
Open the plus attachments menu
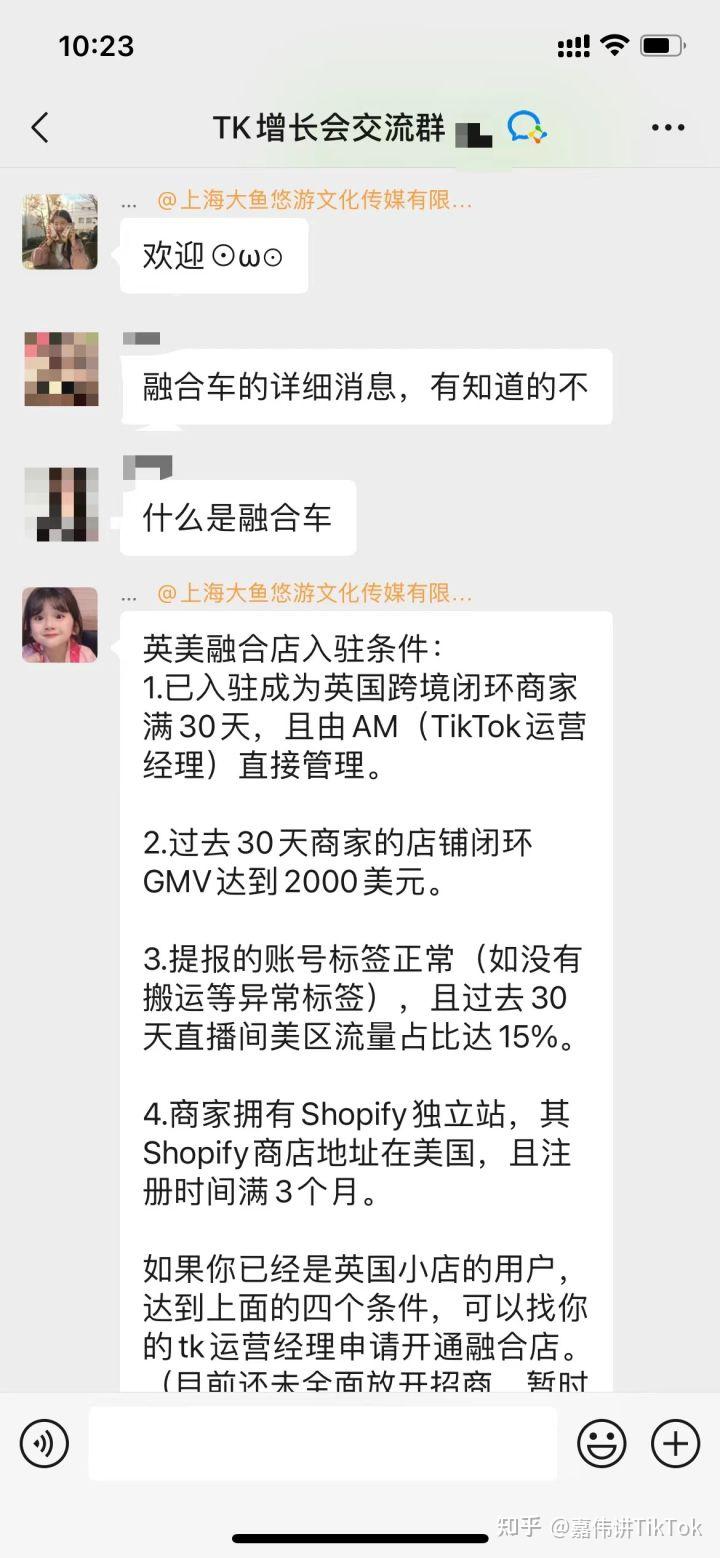click(676, 1444)
